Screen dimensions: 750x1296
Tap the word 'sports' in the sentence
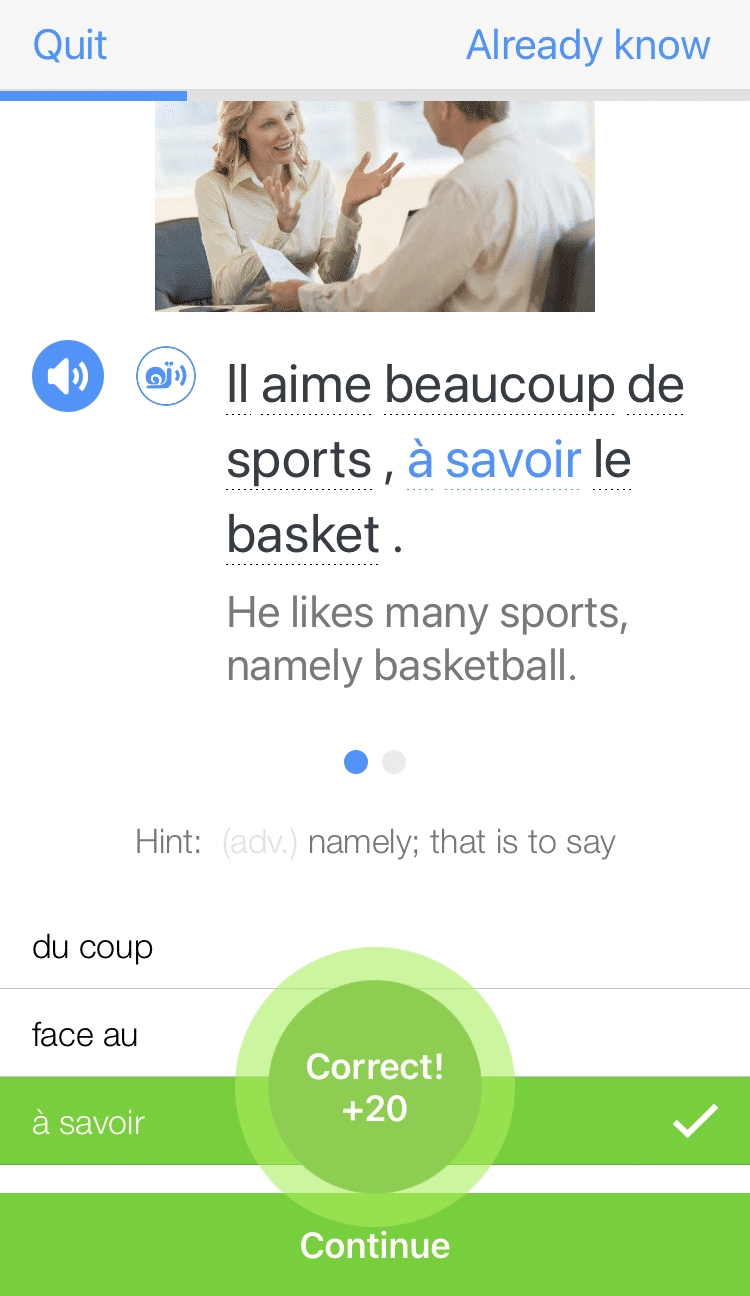[299, 460]
